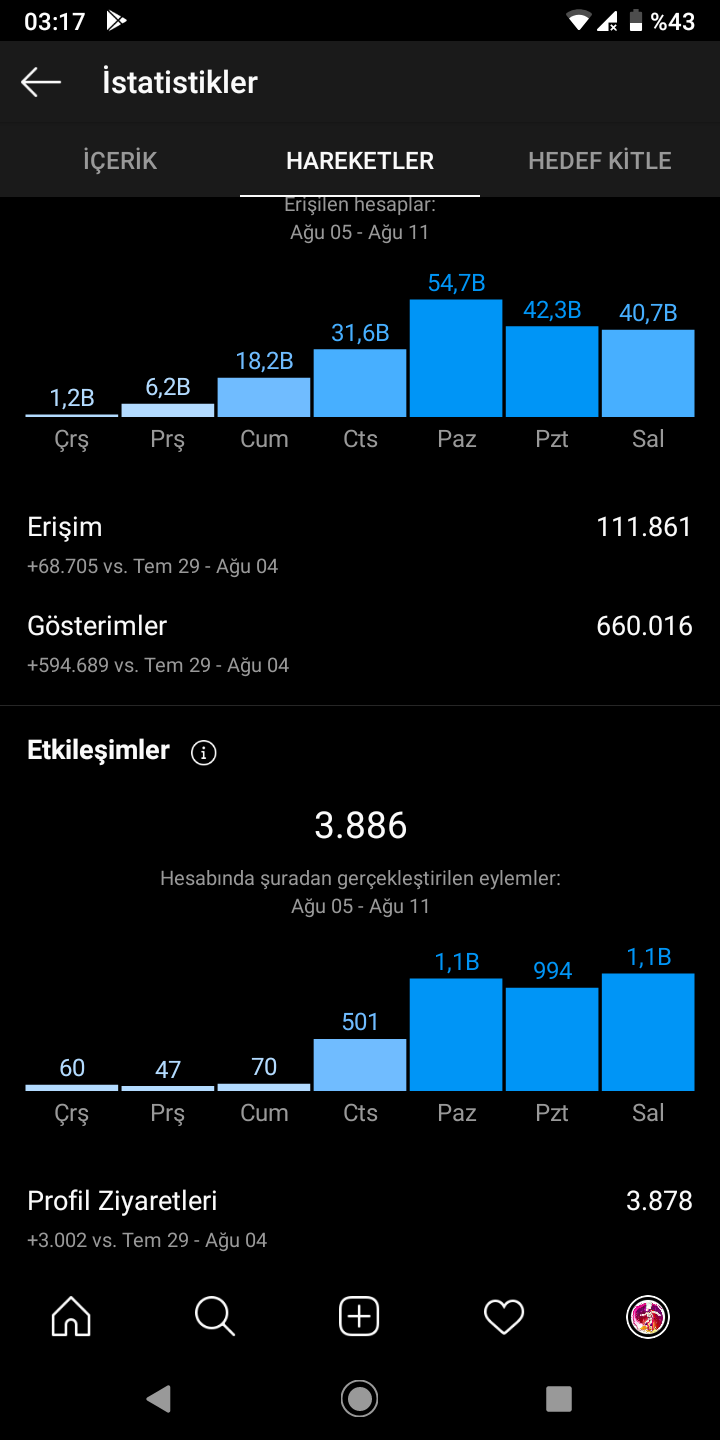
Task: Tap the system home button
Action: point(359,1398)
